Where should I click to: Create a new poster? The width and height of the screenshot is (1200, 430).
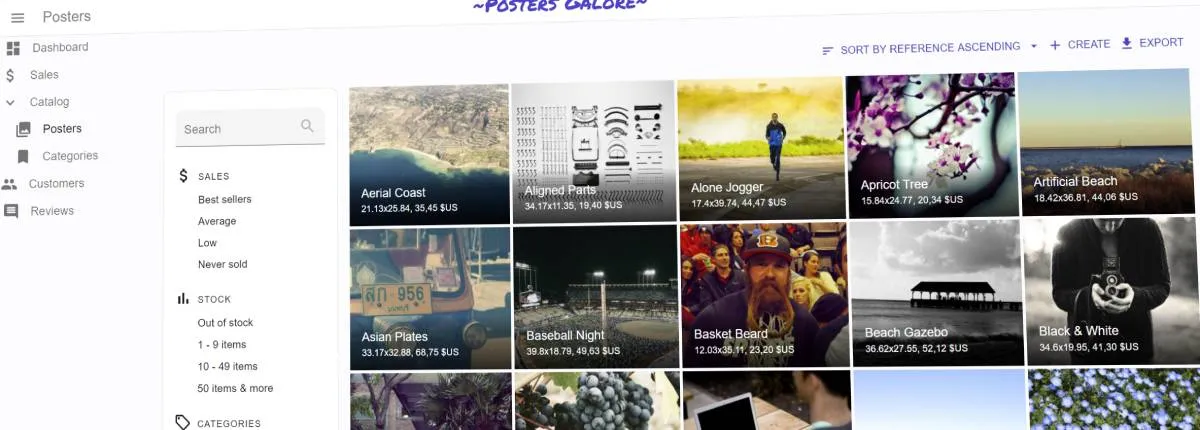pos(1079,45)
